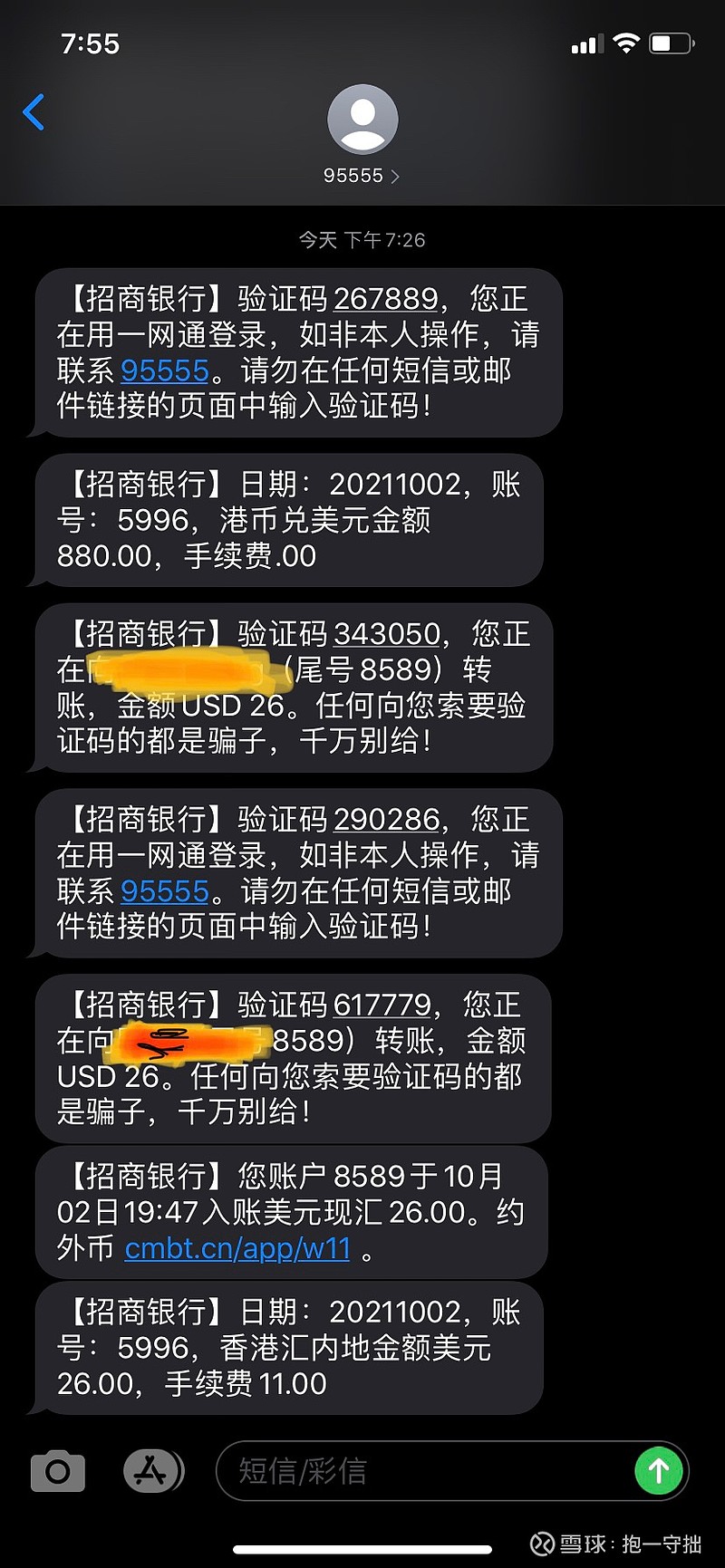Open the cmbt.cn/app/w11 link
The height and width of the screenshot is (1568, 725).
[236, 1248]
